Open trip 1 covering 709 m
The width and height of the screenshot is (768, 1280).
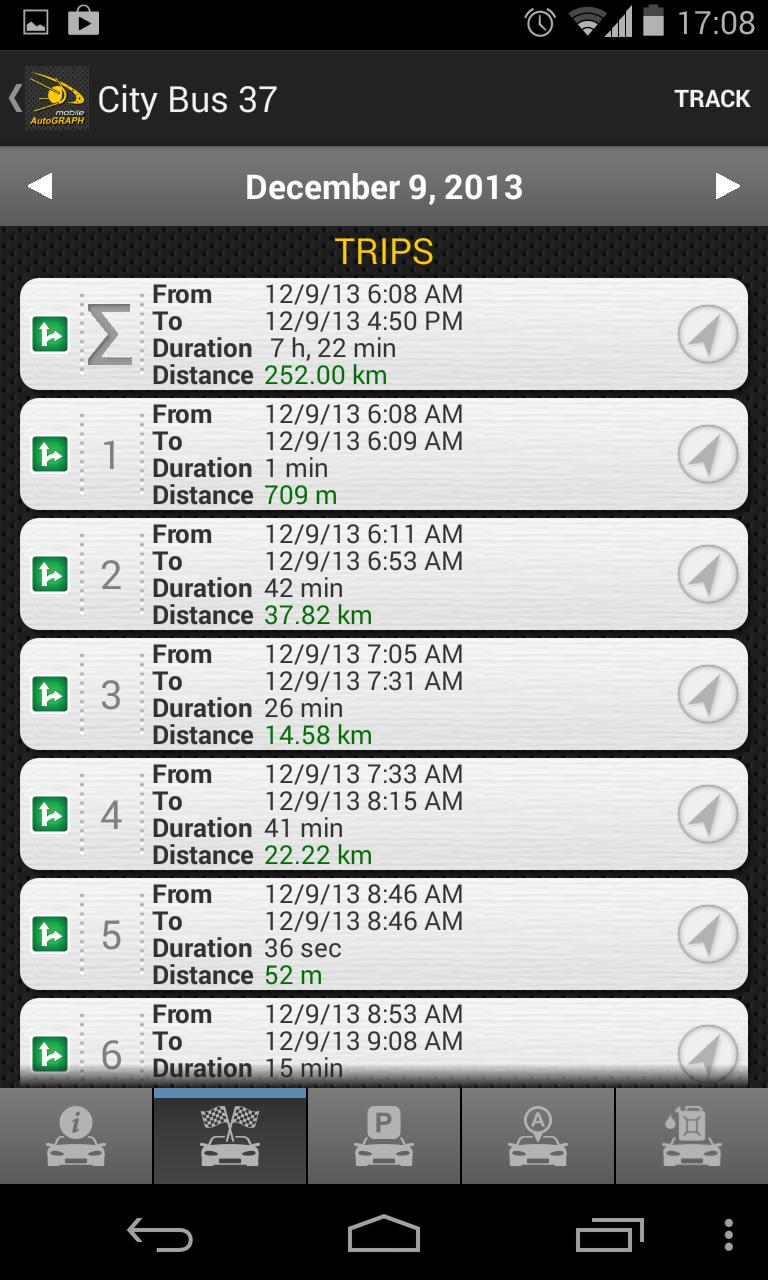(384, 455)
